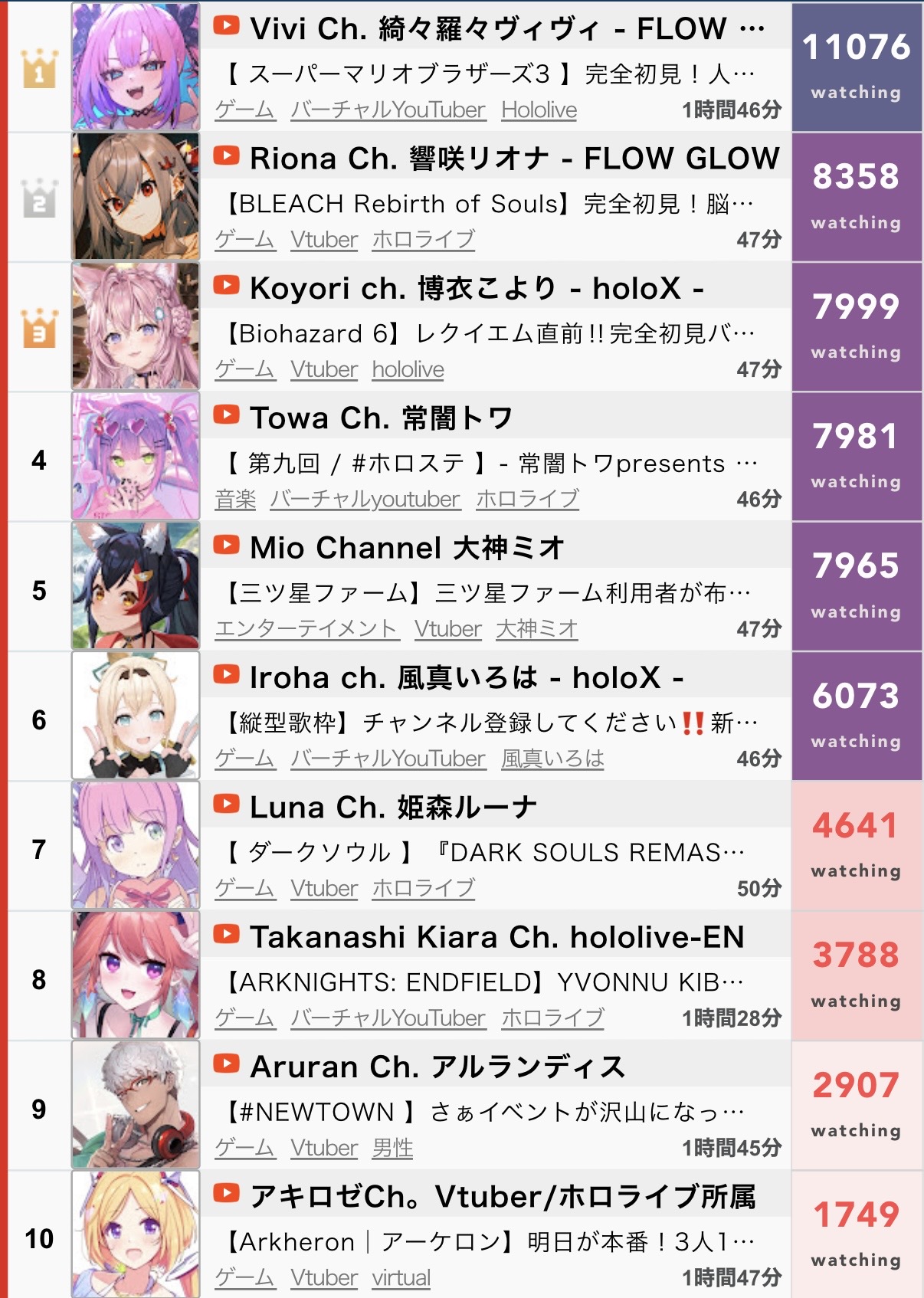Open the hololive tag under Koyori ch.
The width and height of the screenshot is (924, 1298).
point(408,370)
